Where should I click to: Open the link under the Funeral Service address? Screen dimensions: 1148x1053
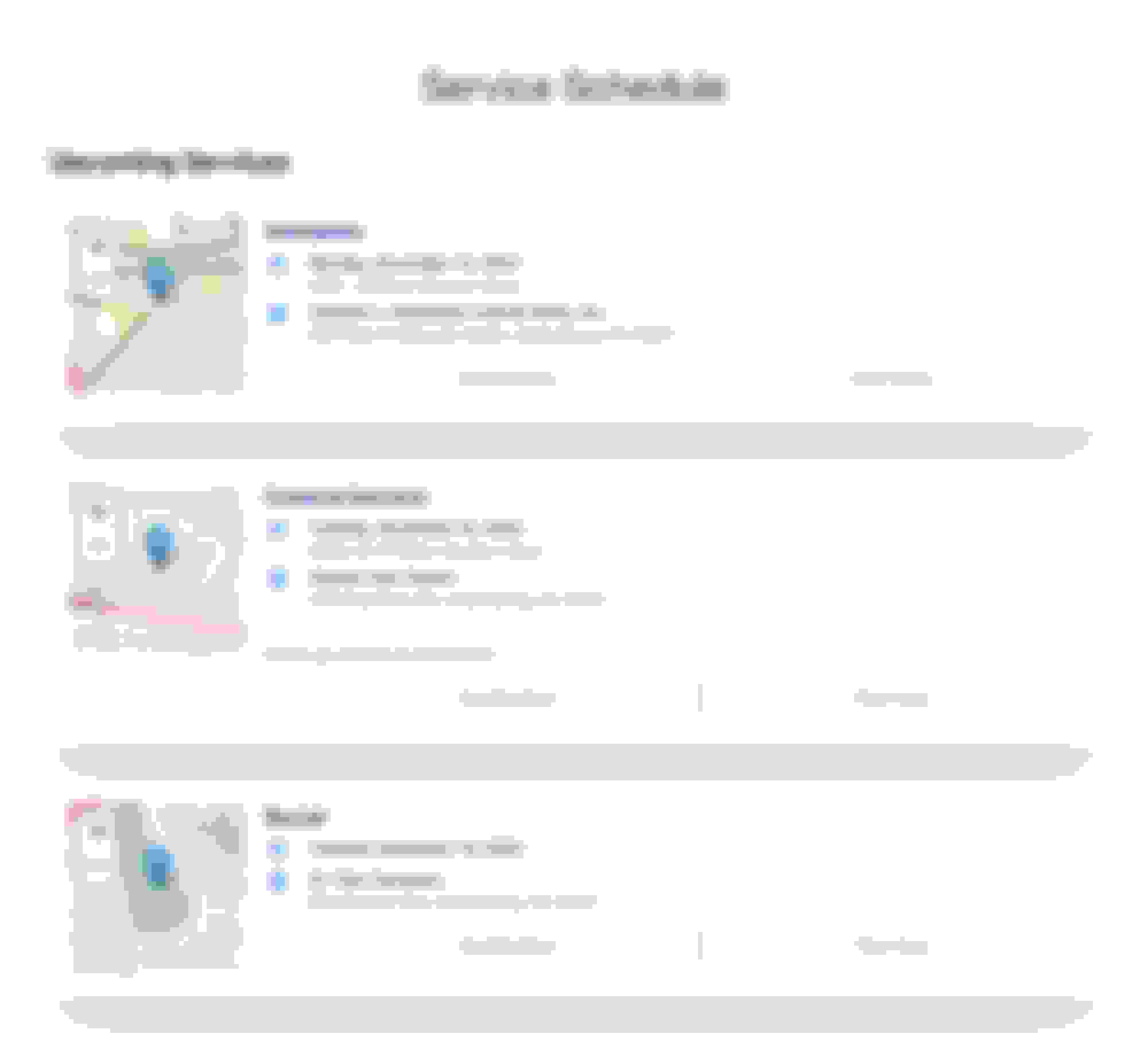[x=379, y=654]
